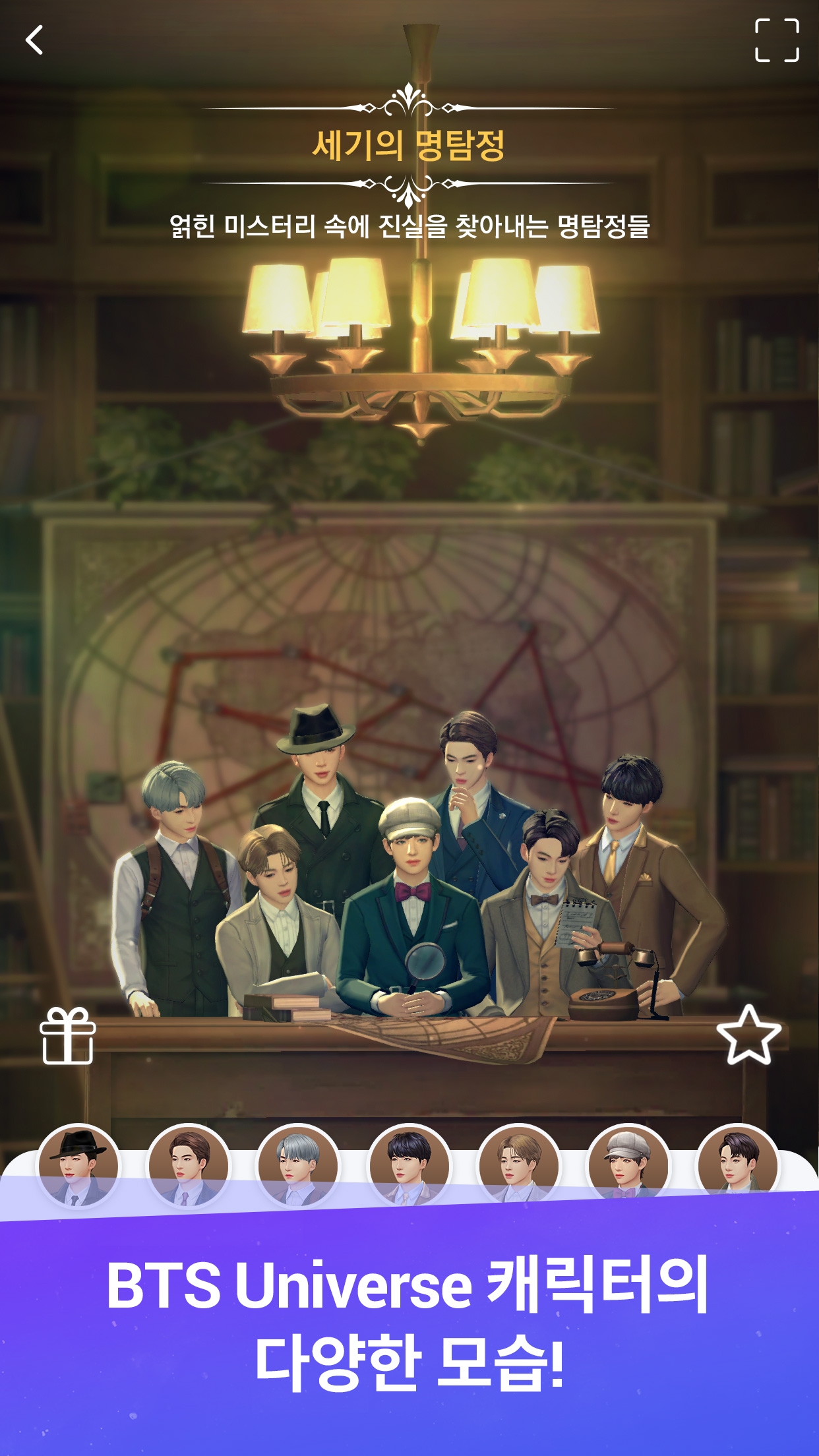Image resolution: width=819 pixels, height=1456 pixels.
Task: Enter fullscreen view mode
Action: pos(777,40)
